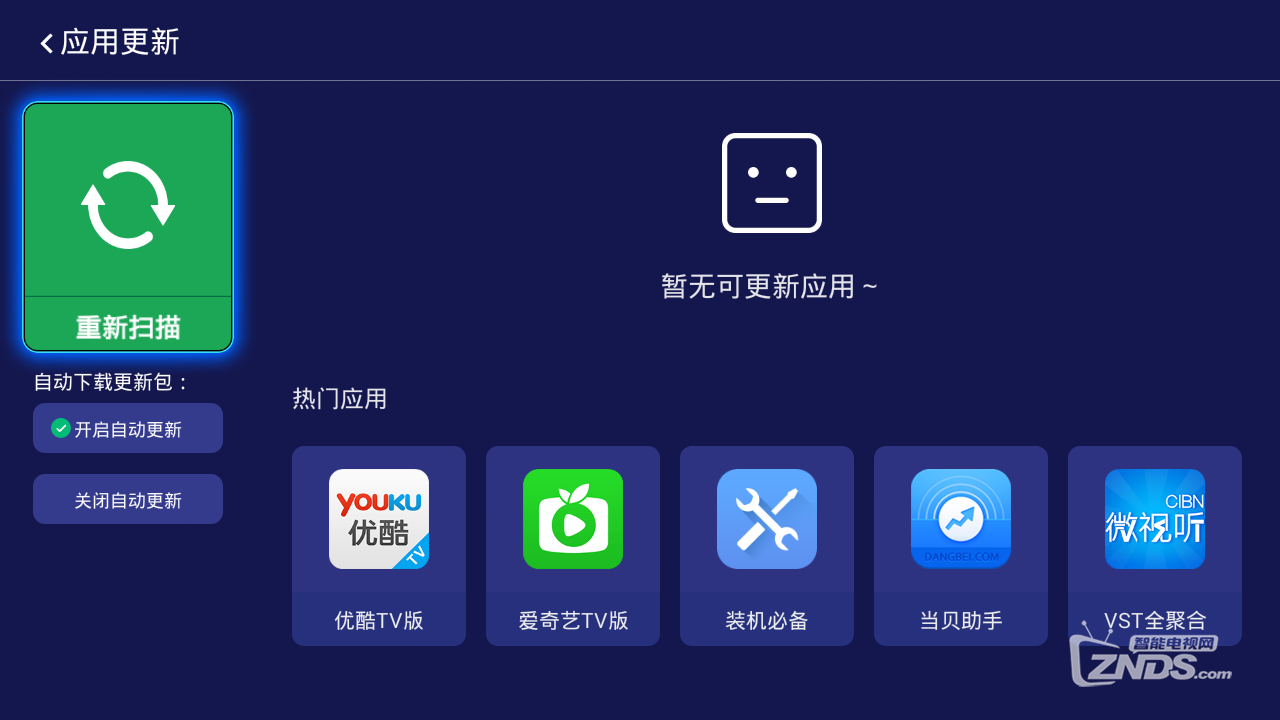Open the VST全聚合 app card
This screenshot has width=1280, height=720.
tap(1155, 545)
